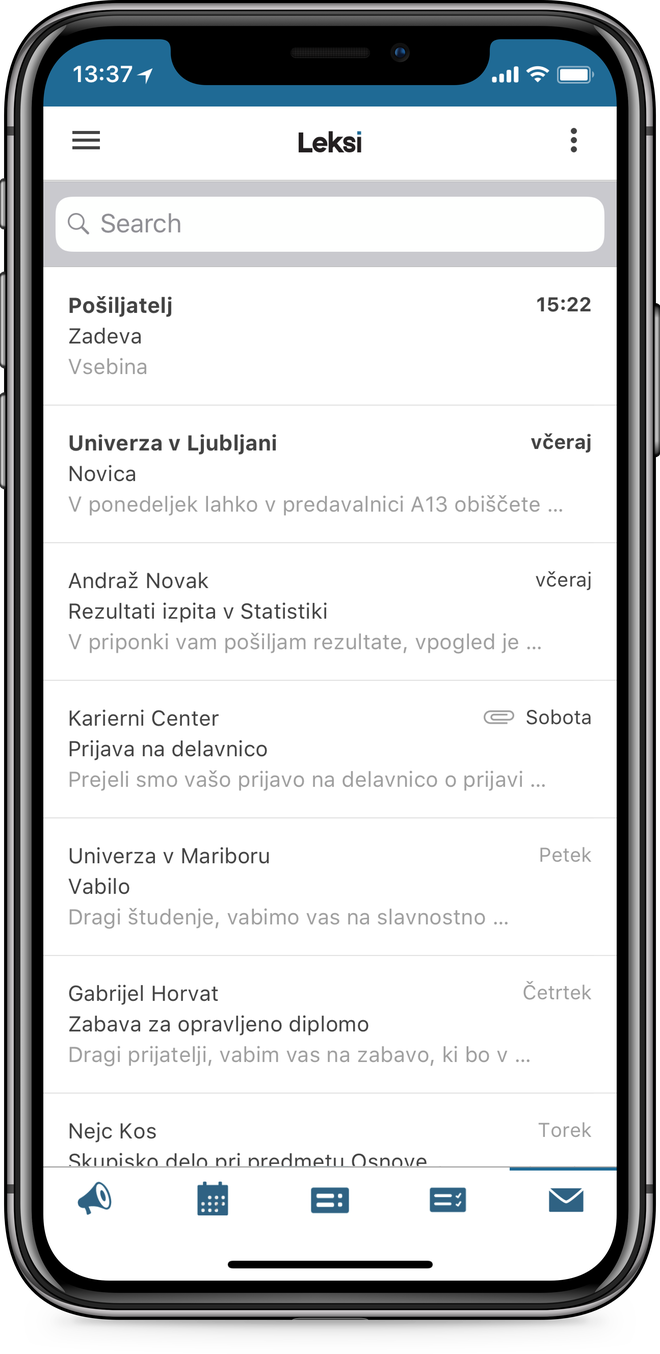Open the Univerza v Ljubljani Novica email
This screenshot has width=660, height=1354.
click(x=329, y=473)
